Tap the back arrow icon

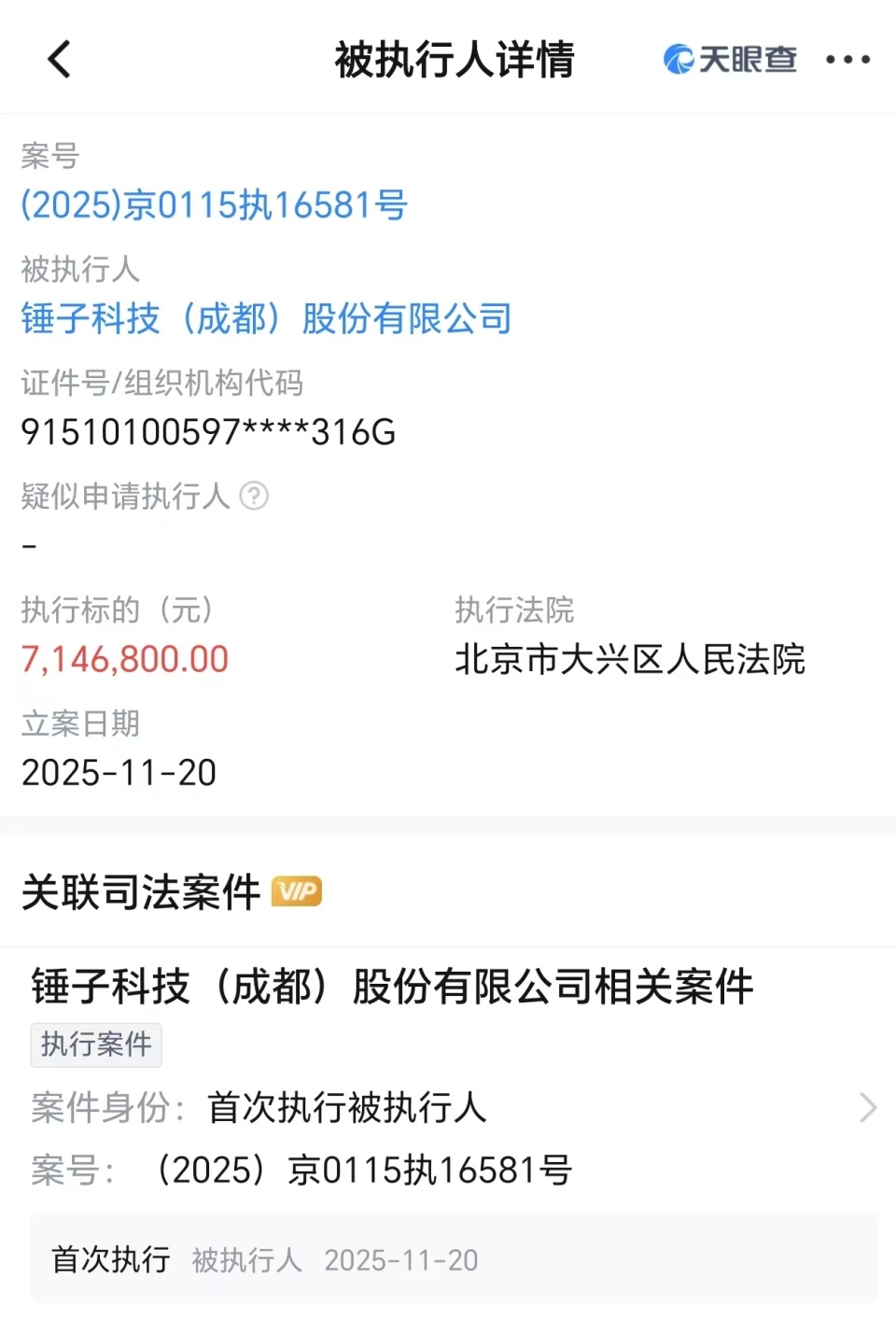(x=59, y=59)
